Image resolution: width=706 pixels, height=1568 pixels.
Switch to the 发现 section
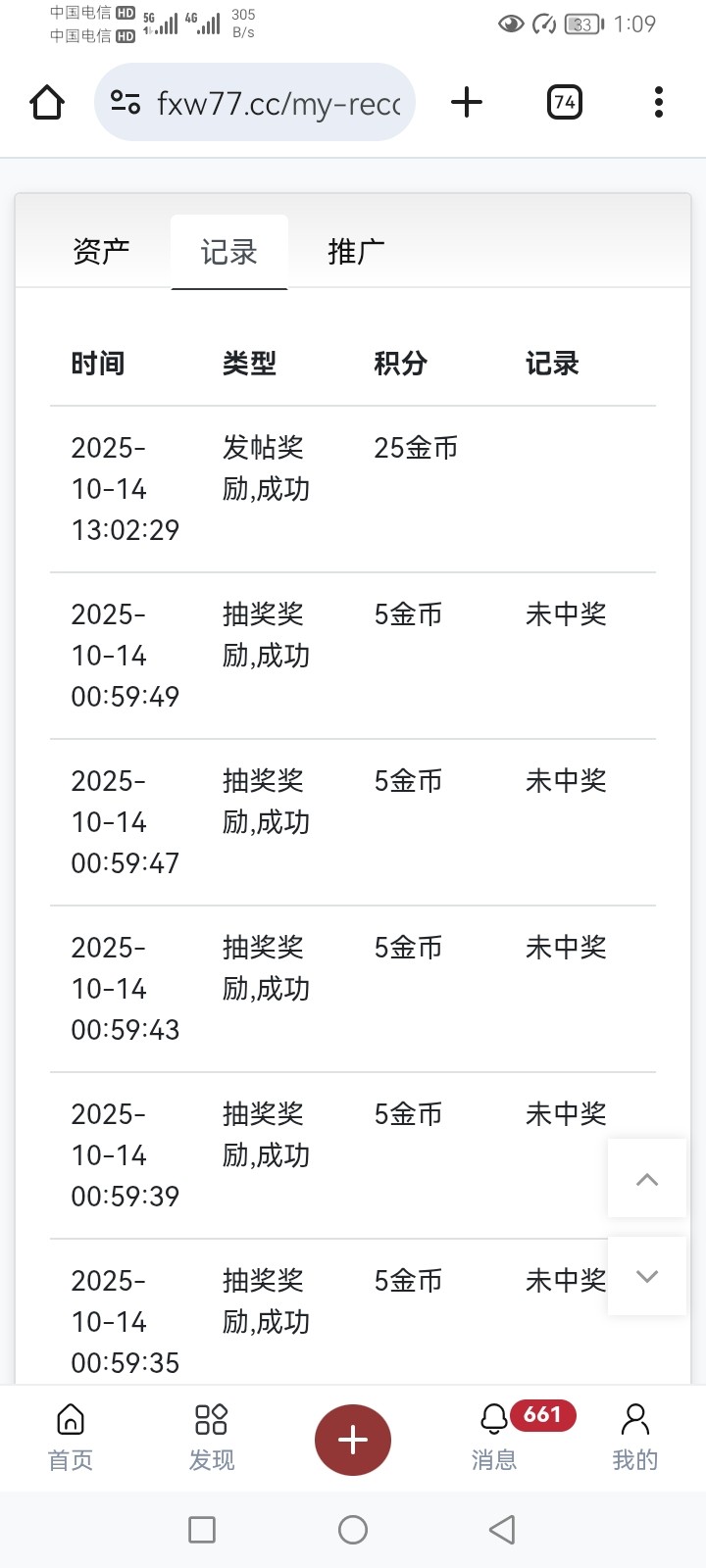212,1438
